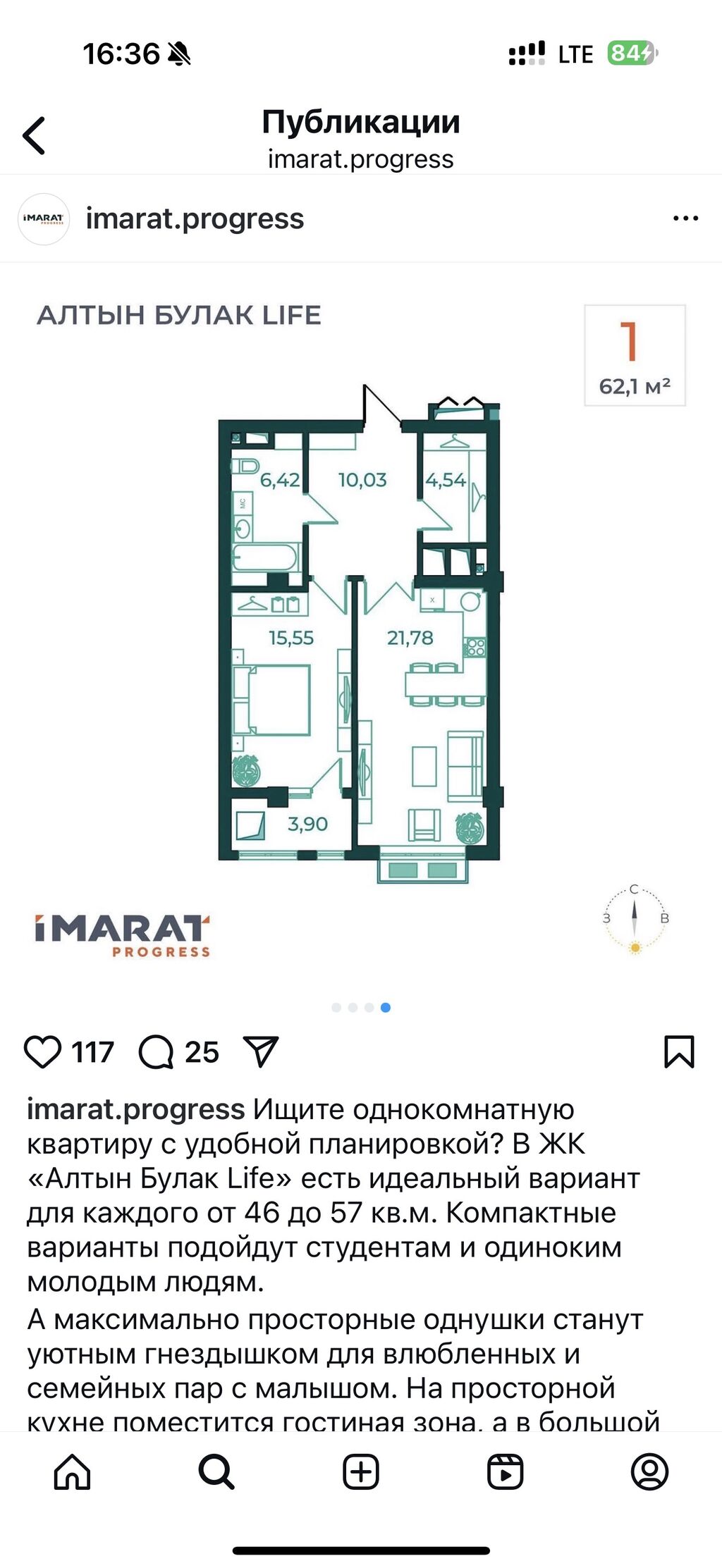Open imarat.progress username in post header

(x=195, y=219)
